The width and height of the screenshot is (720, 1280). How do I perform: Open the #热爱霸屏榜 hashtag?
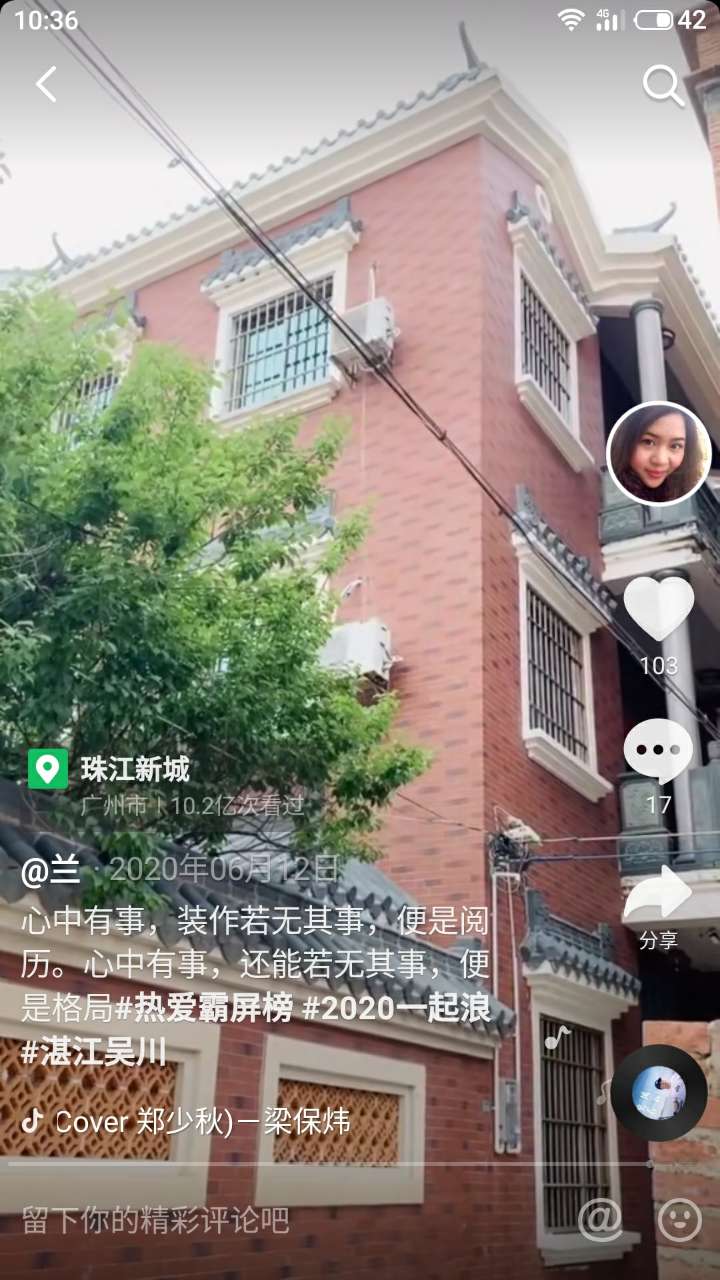coord(204,1008)
